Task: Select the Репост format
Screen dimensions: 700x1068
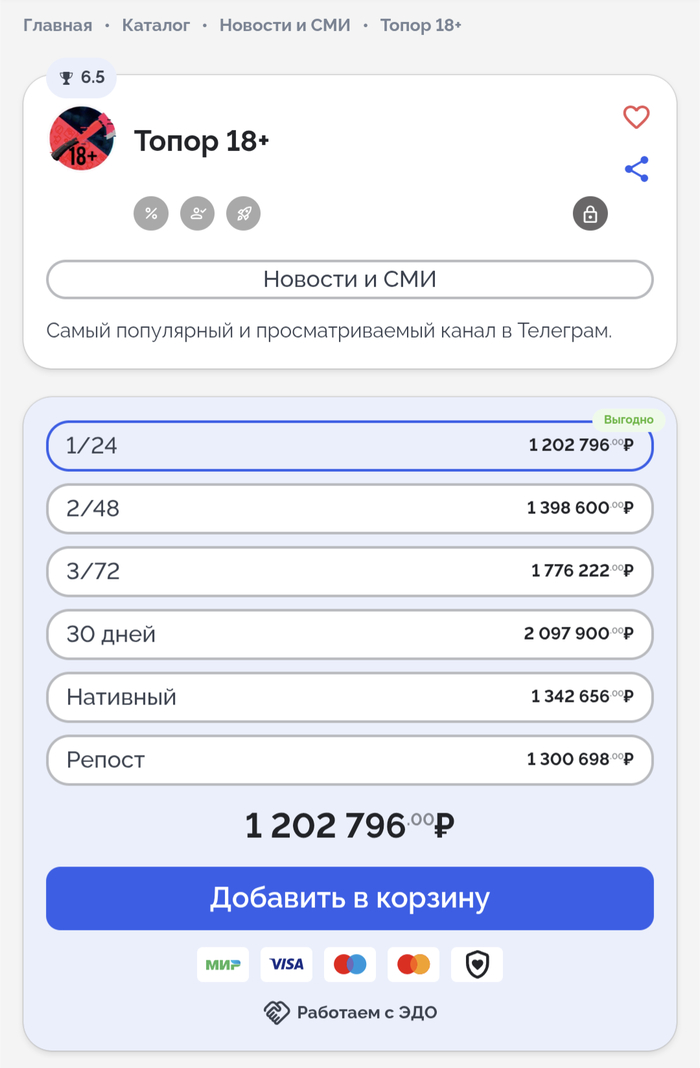Action: [350, 760]
